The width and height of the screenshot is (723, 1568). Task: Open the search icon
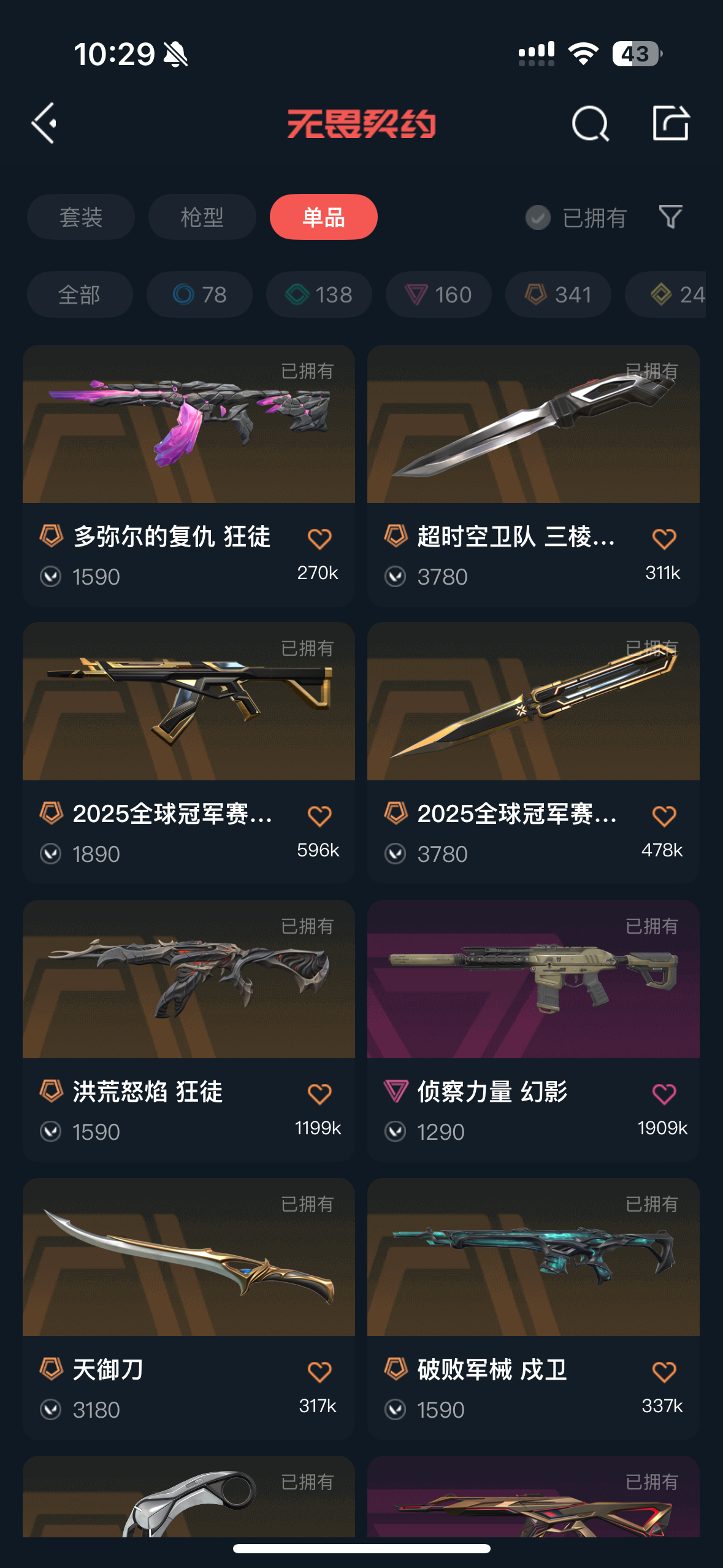pos(590,124)
